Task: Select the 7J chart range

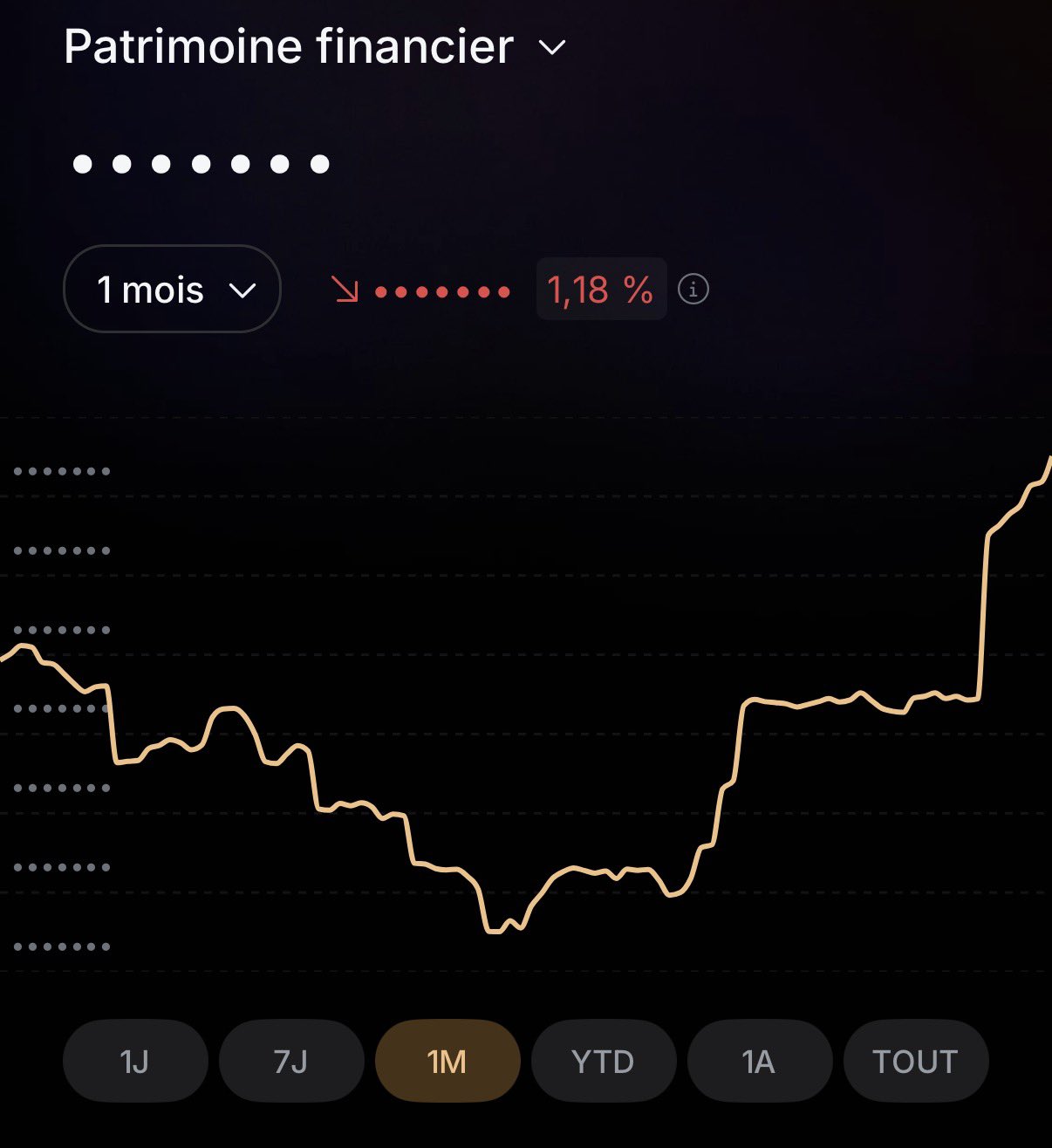Action: 291,1061
